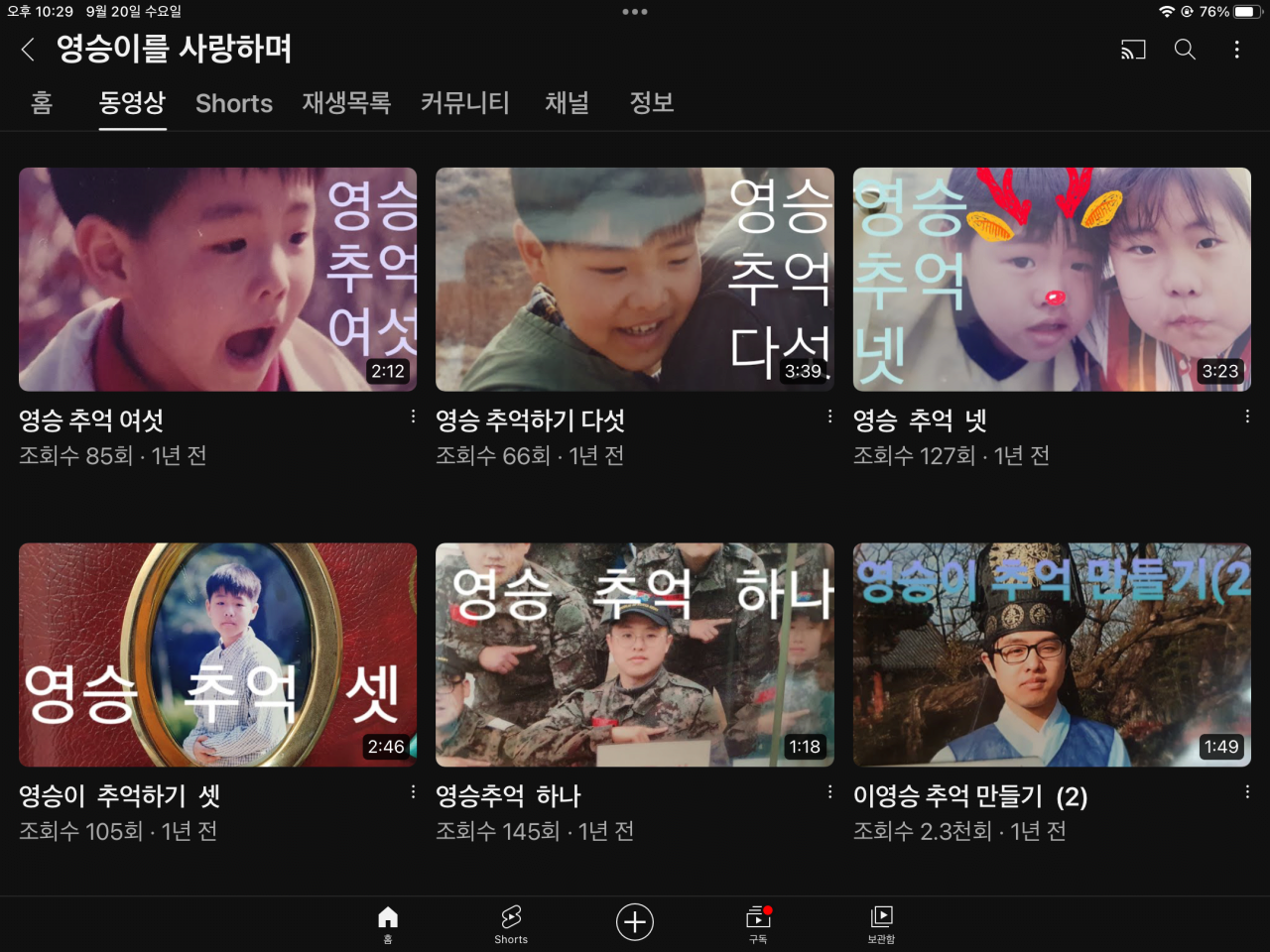
Task: Open the 구독 subscriptions tab
Action: [758, 923]
